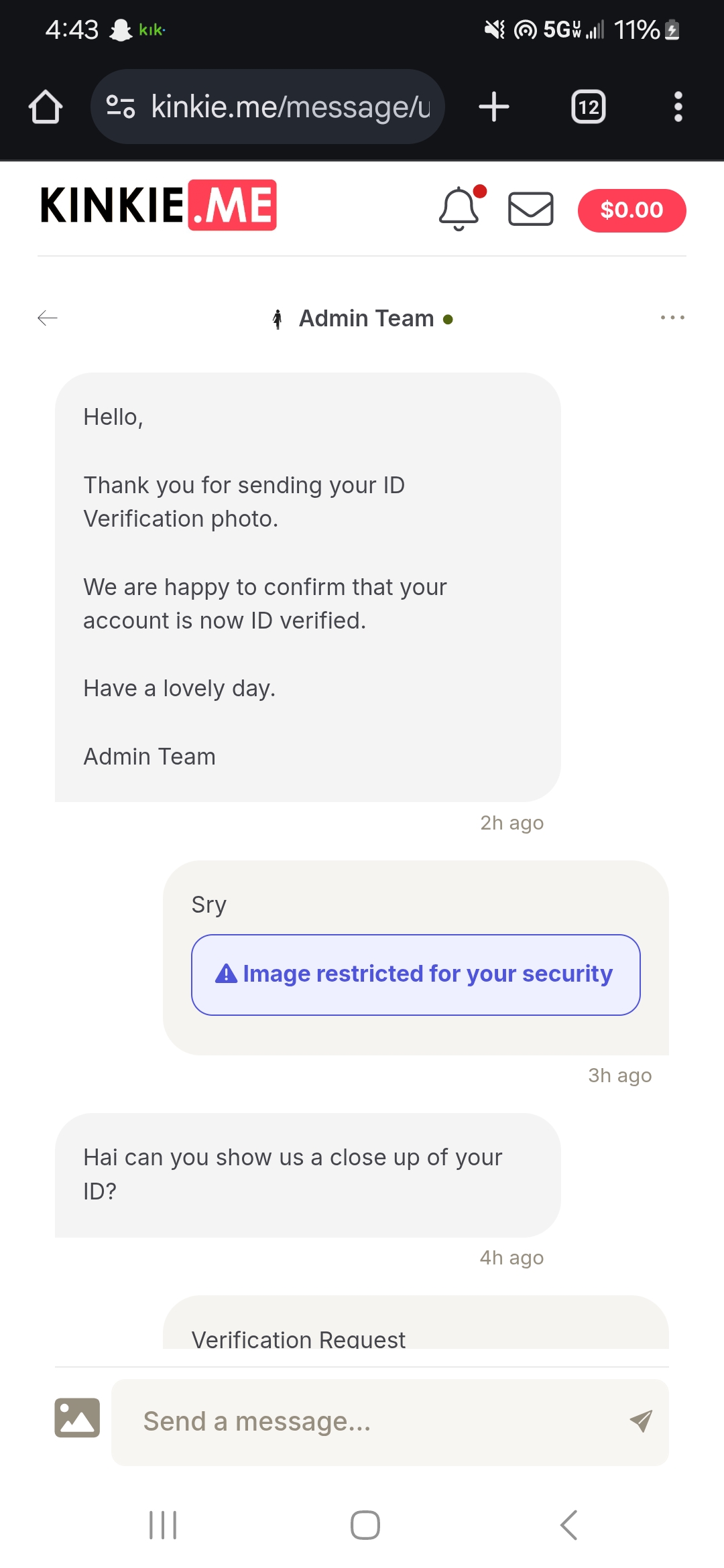Tap the KINKIE.ME logo to go home
The image size is (724, 1568).
click(158, 205)
